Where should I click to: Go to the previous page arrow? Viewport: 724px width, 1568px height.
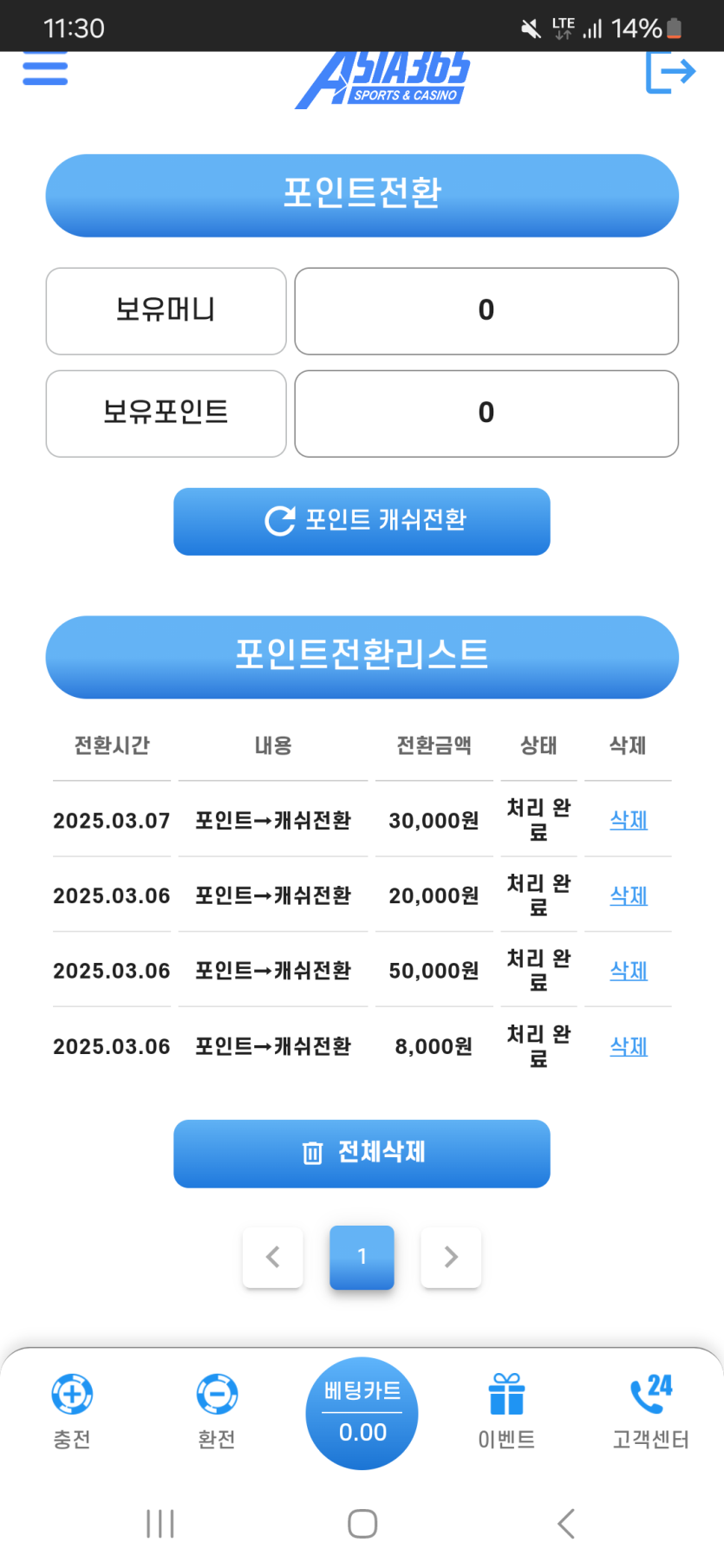[x=273, y=1257]
